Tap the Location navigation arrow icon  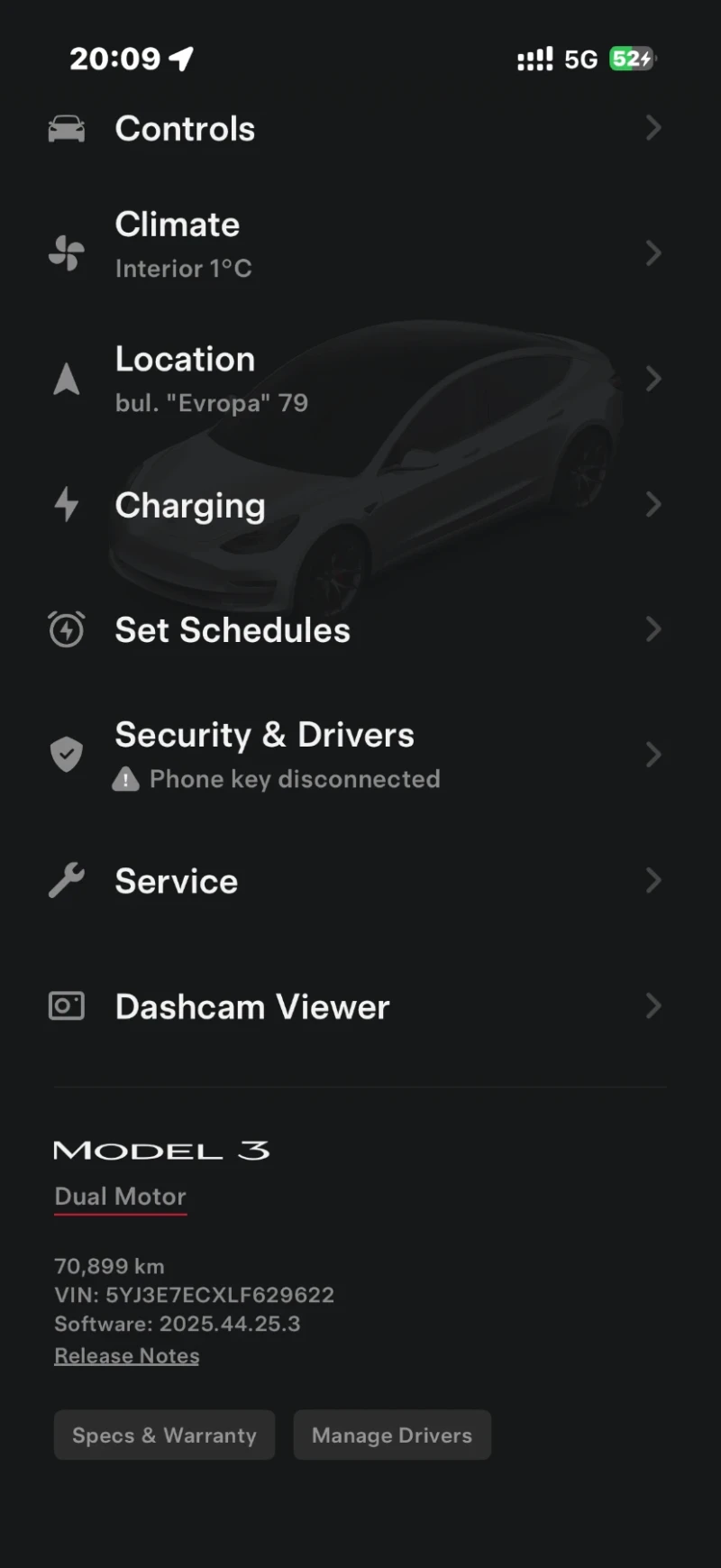pyautogui.click(x=67, y=379)
